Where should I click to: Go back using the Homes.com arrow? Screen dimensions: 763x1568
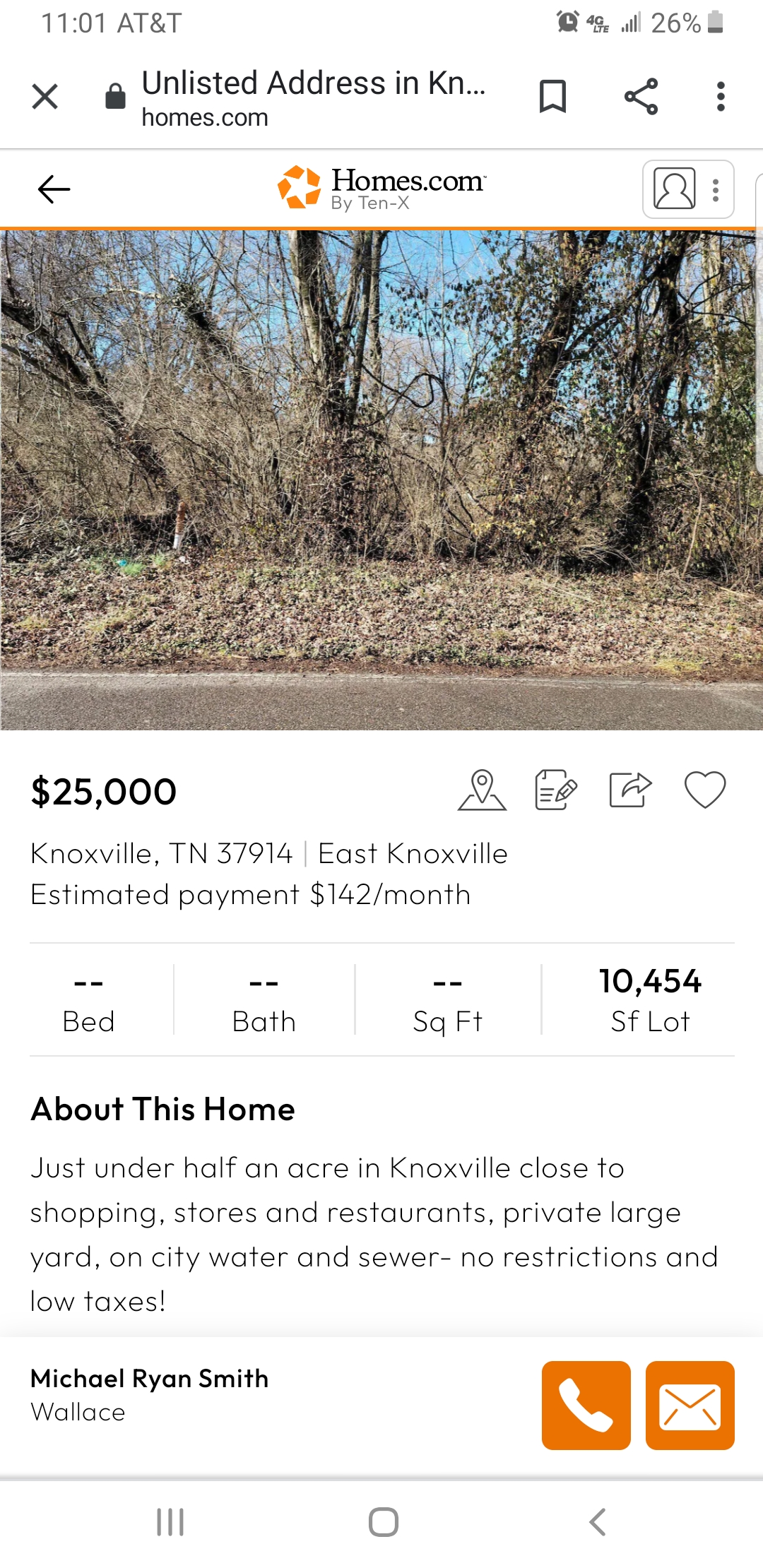(54, 189)
